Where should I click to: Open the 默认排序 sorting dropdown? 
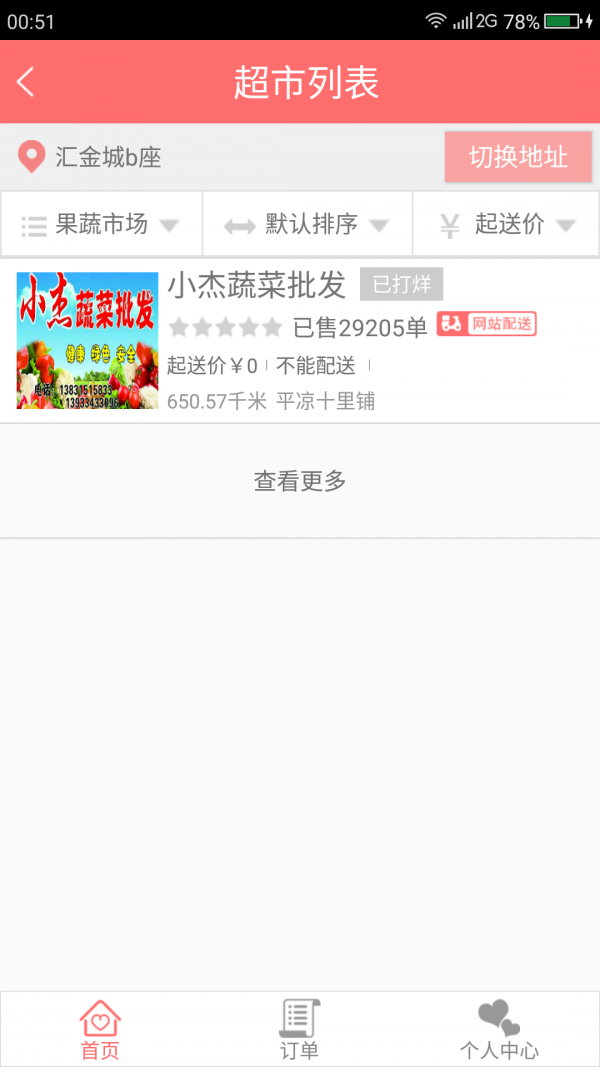tap(307, 224)
